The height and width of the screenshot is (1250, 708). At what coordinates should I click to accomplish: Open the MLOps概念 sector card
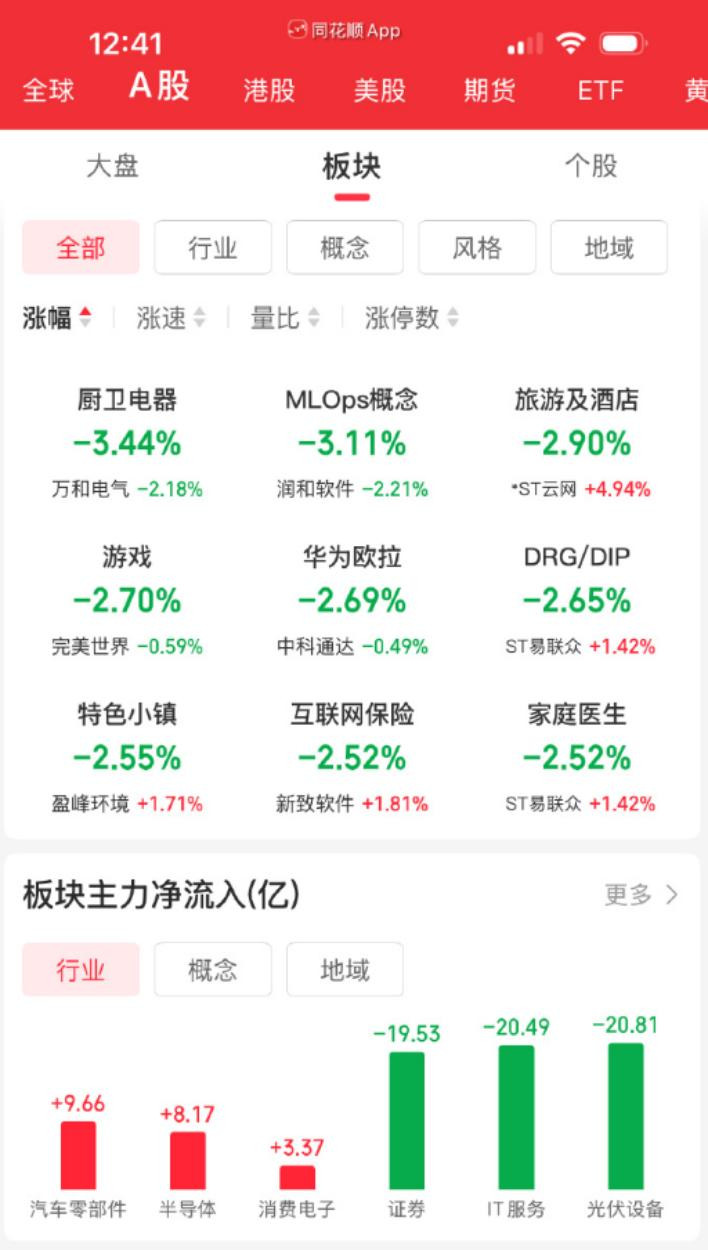click(352, 443)
